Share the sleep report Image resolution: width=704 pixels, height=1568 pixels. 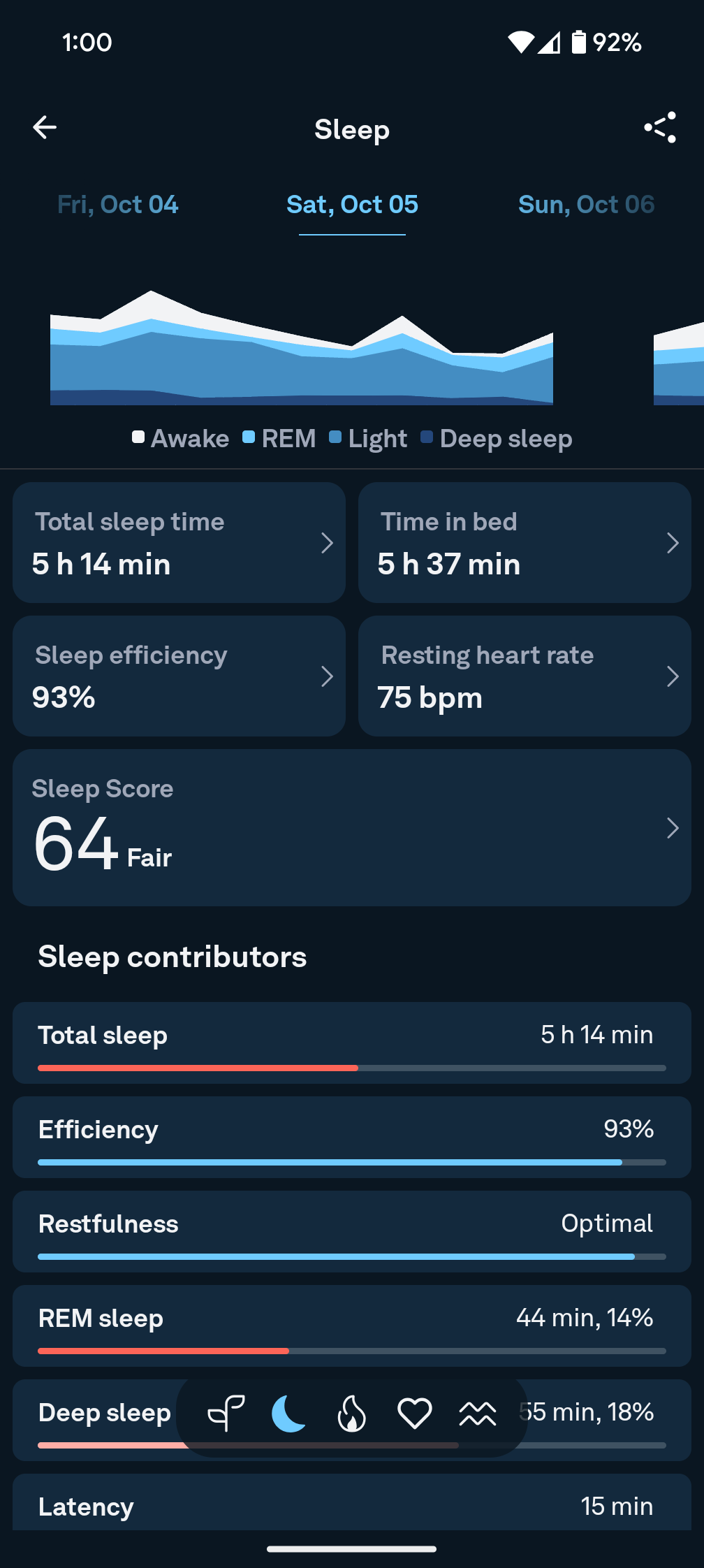(660, 127)
